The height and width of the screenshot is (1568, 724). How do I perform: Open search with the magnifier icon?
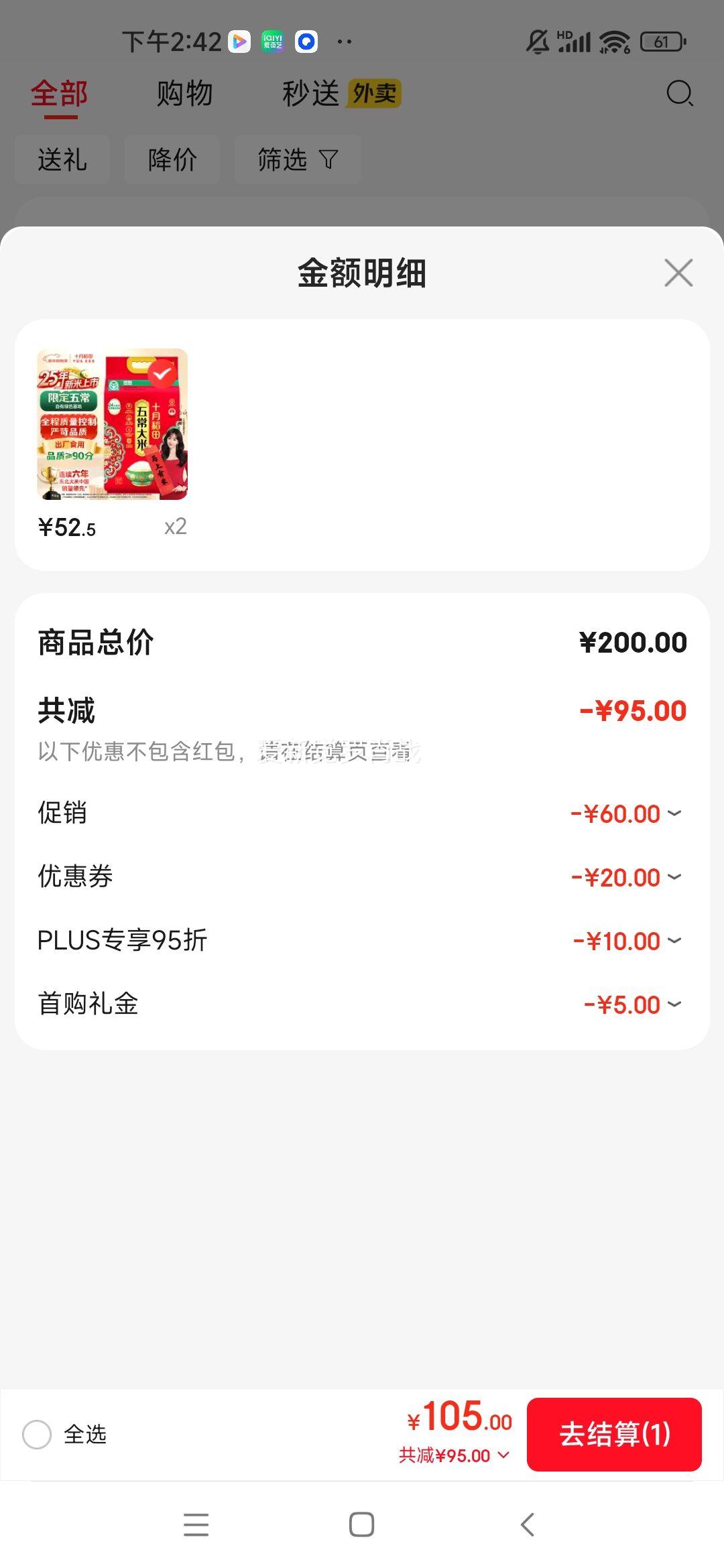tap(680, 94)
